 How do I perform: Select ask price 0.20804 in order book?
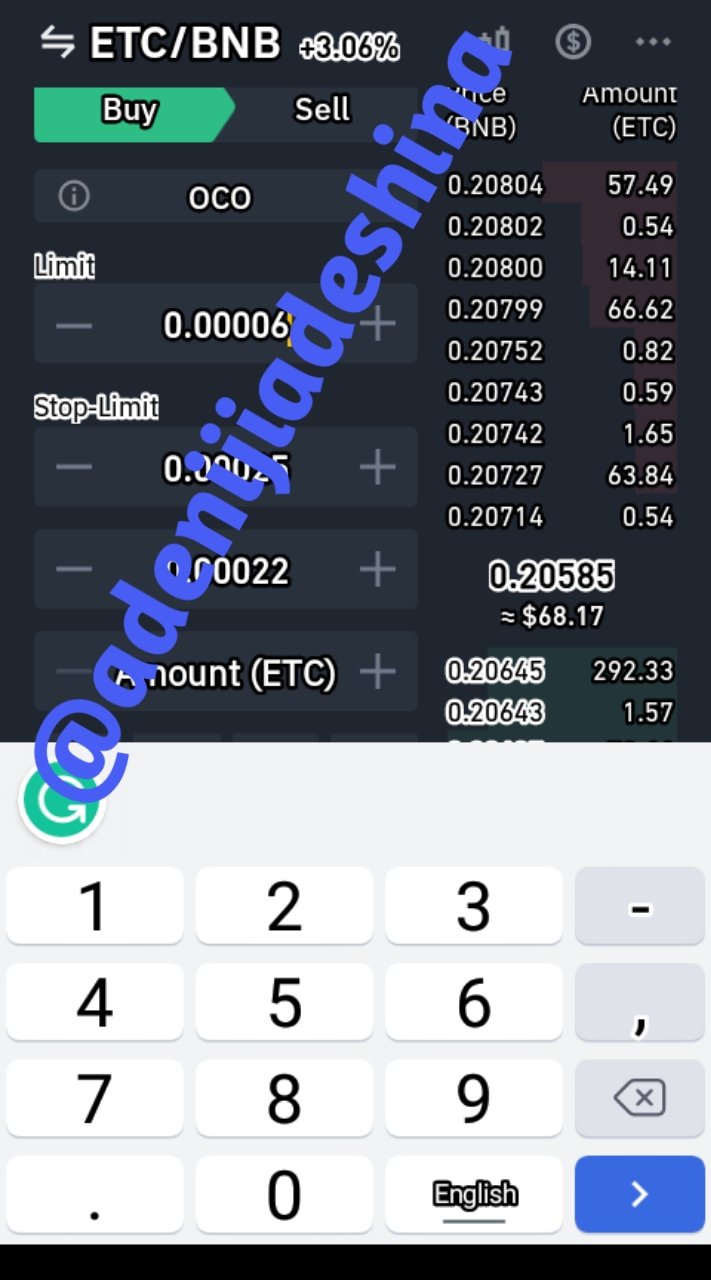(495, 185)
